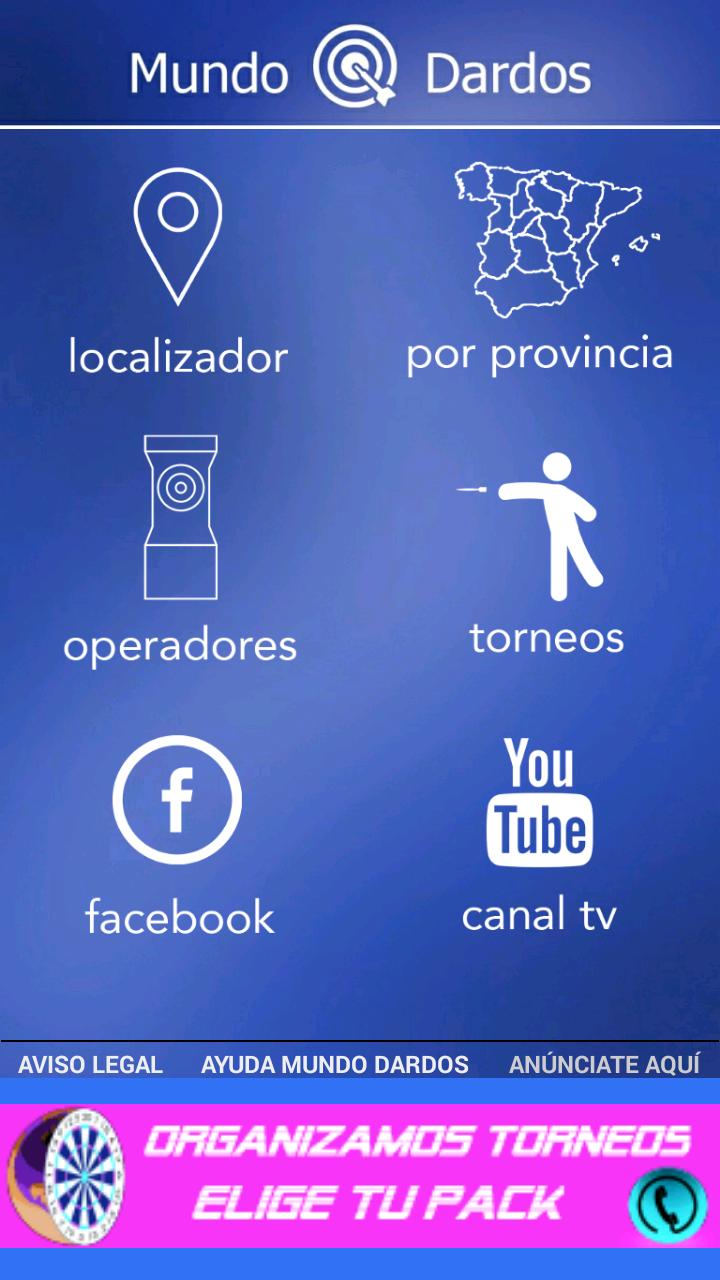Tap the por provincia label
The image size is (720, 1280).
(540, 352)
